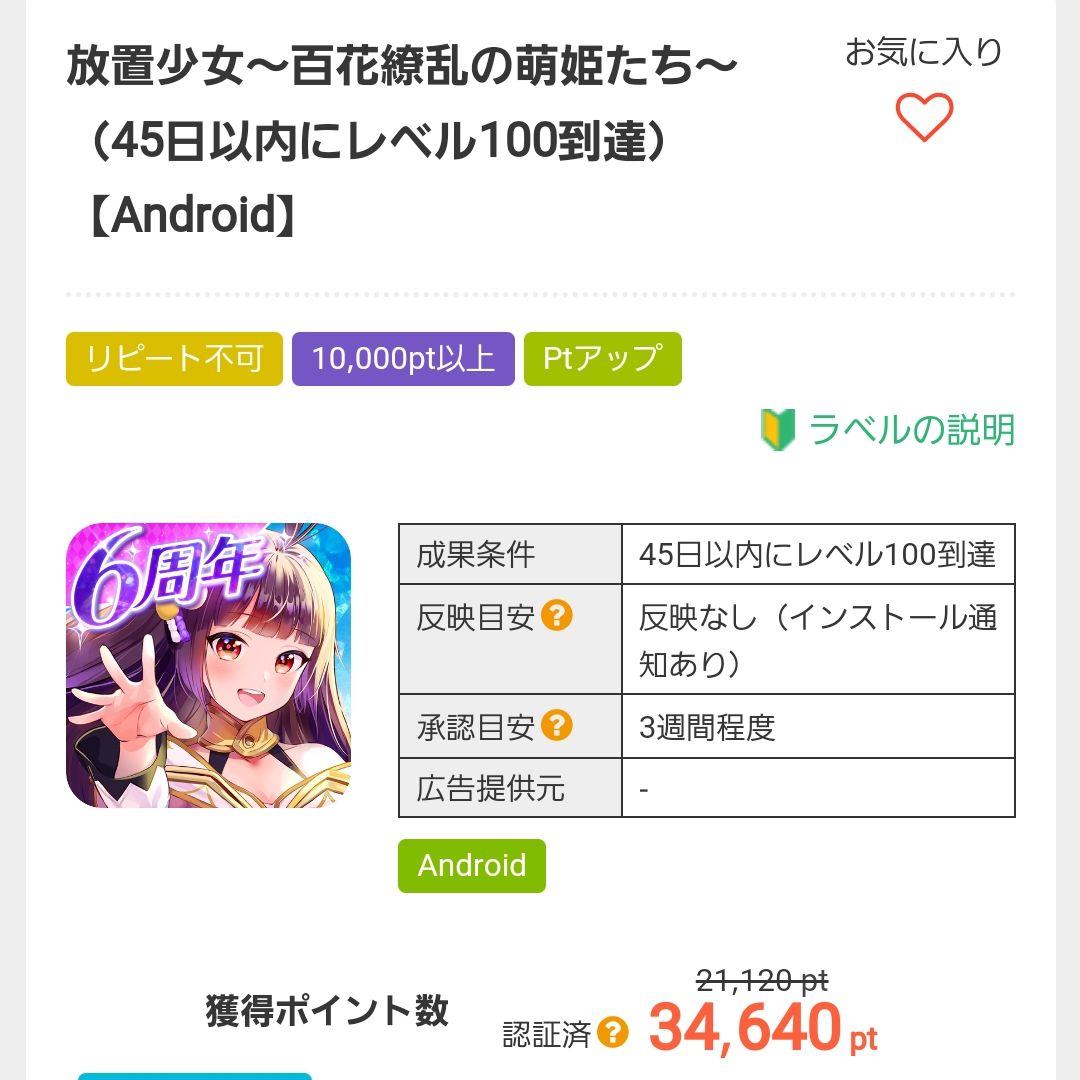Add this offer to favorites with the heart
This screenshot has height=1080, width=1080.
click(x=923, y=117)
